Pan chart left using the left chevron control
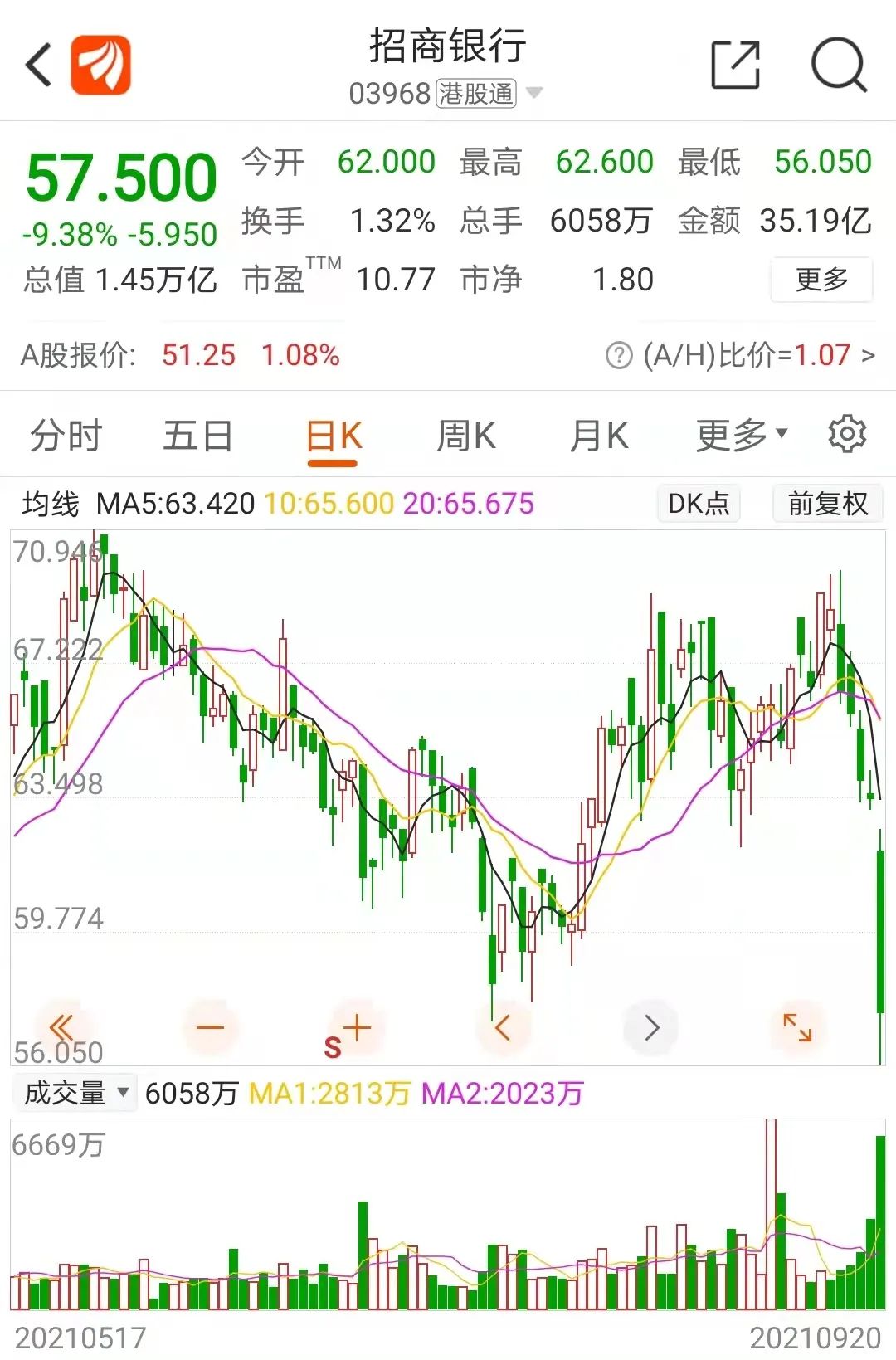Screen dimensions: 896x1360 point(504,1026)
